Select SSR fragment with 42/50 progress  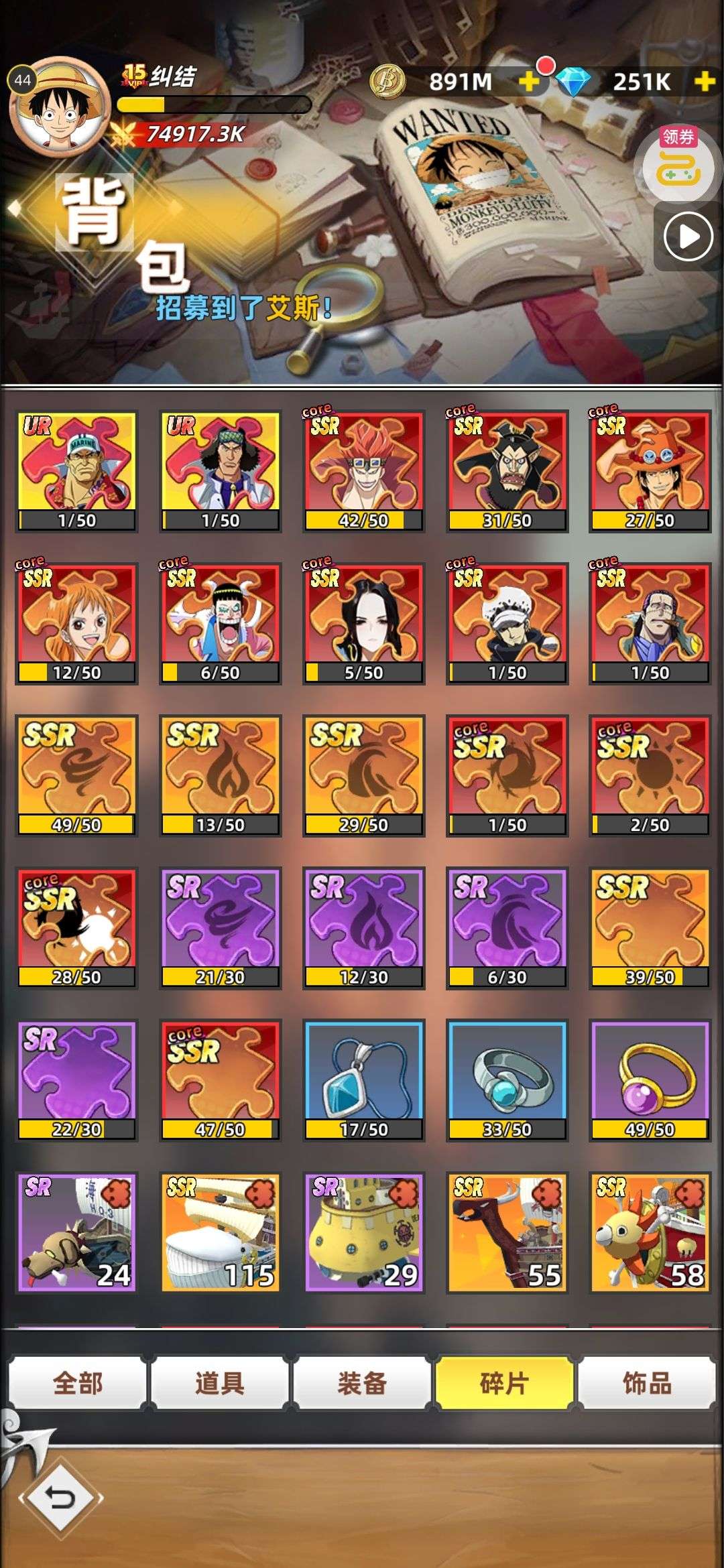[363, 472]
